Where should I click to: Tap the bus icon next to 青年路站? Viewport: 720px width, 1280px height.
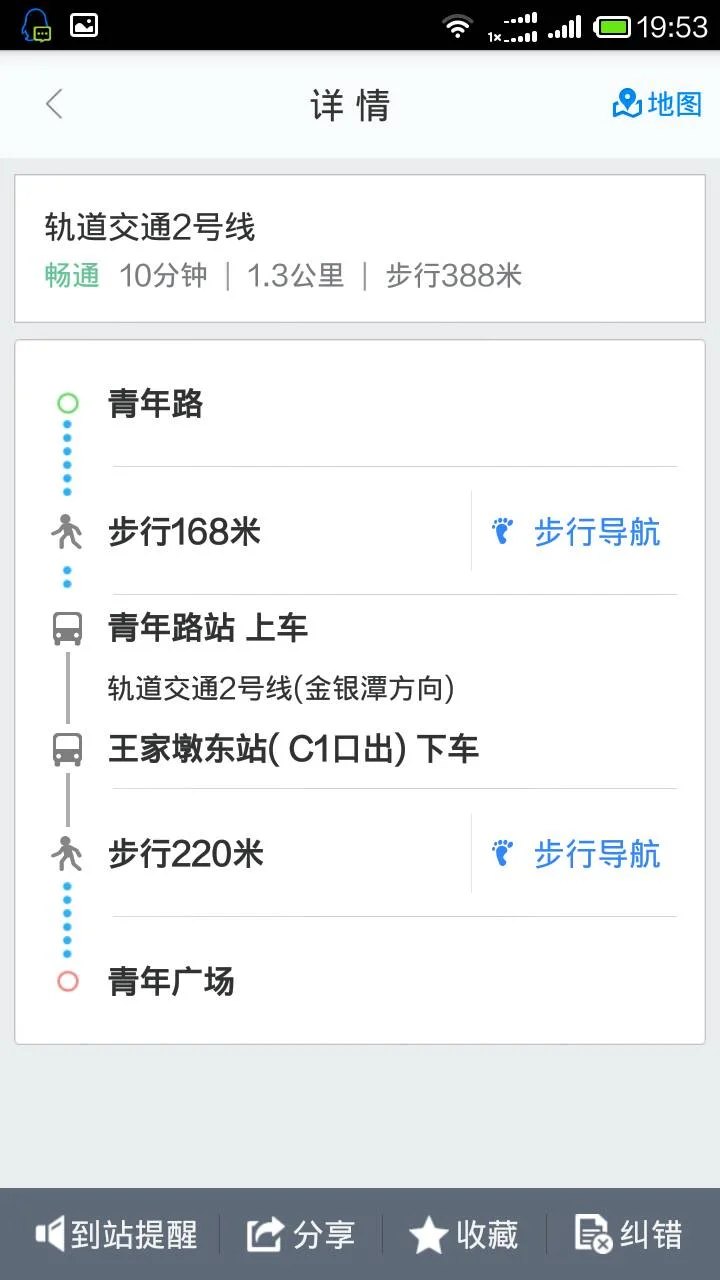(67, 628)
